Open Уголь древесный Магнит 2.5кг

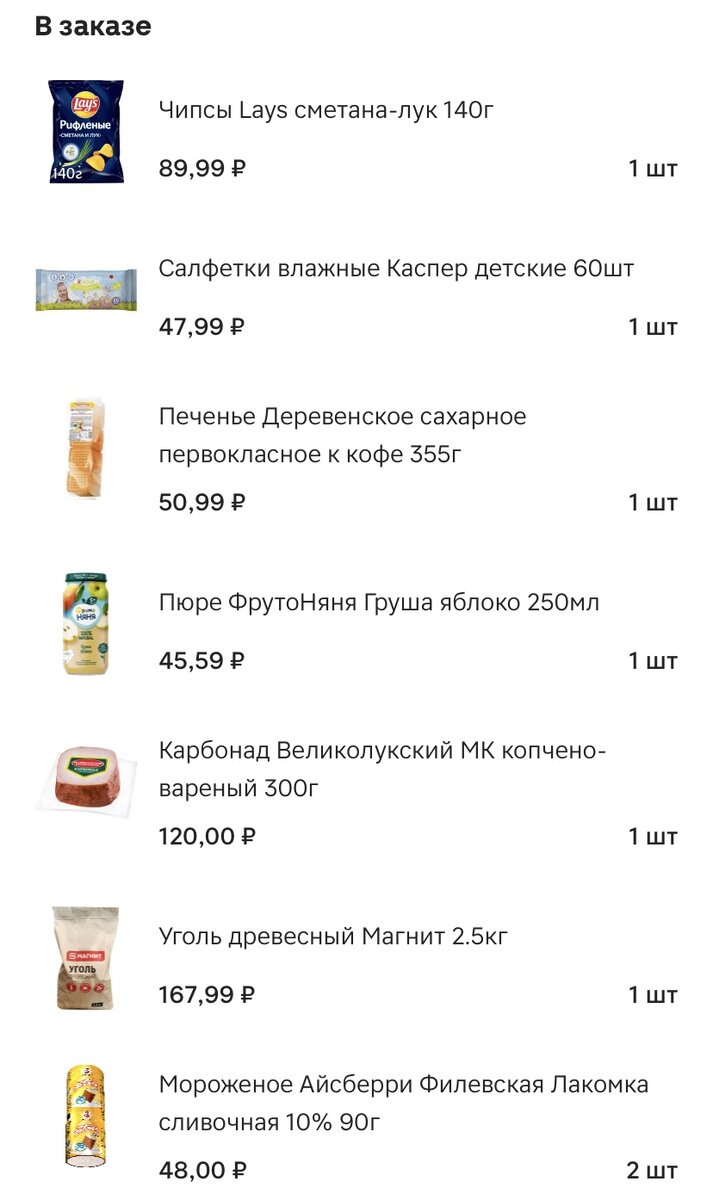(x=333, y=937)
